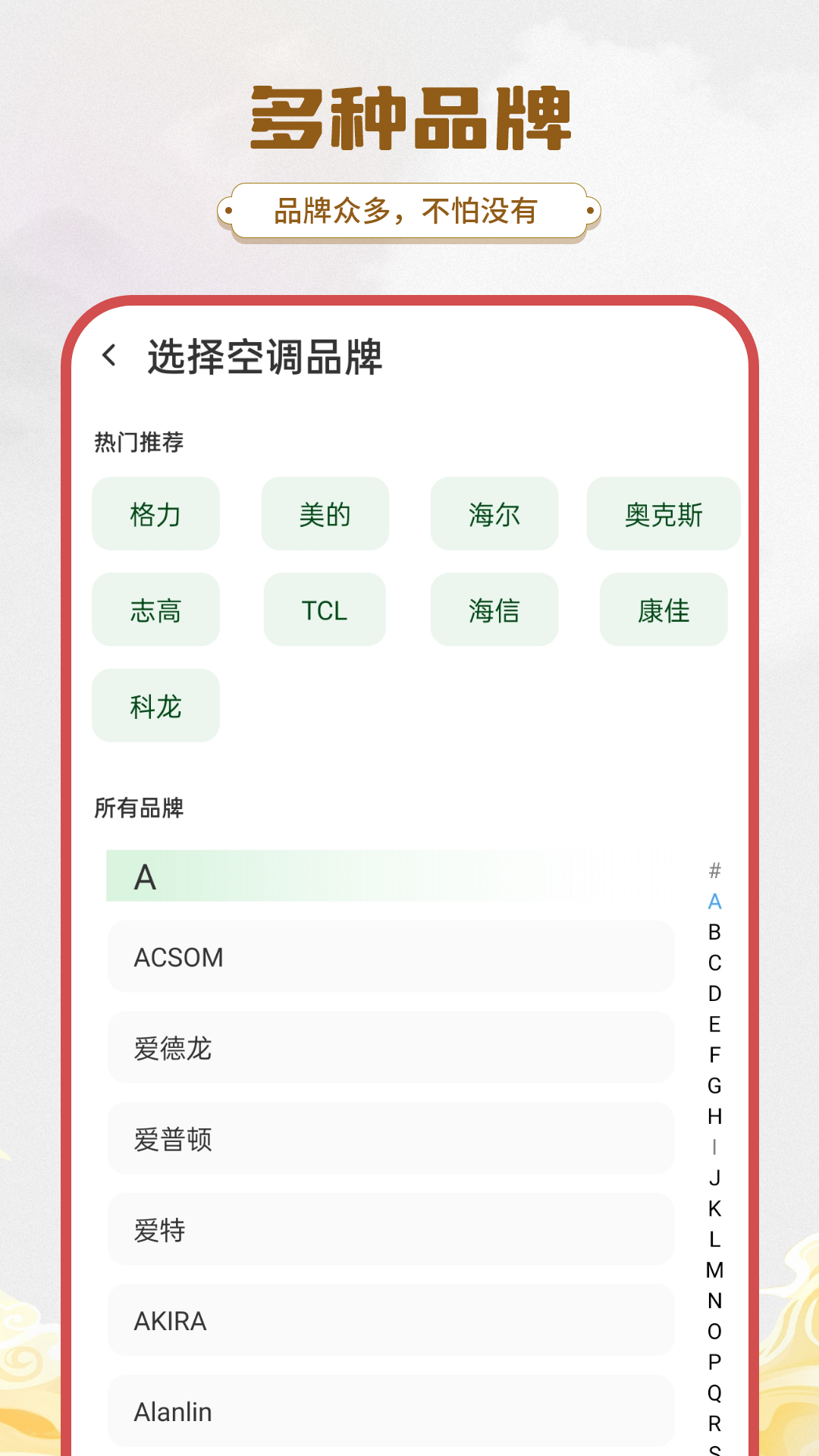Open the ACSOM brand entry
The image size is (819, 1456).
coord(391,957)
